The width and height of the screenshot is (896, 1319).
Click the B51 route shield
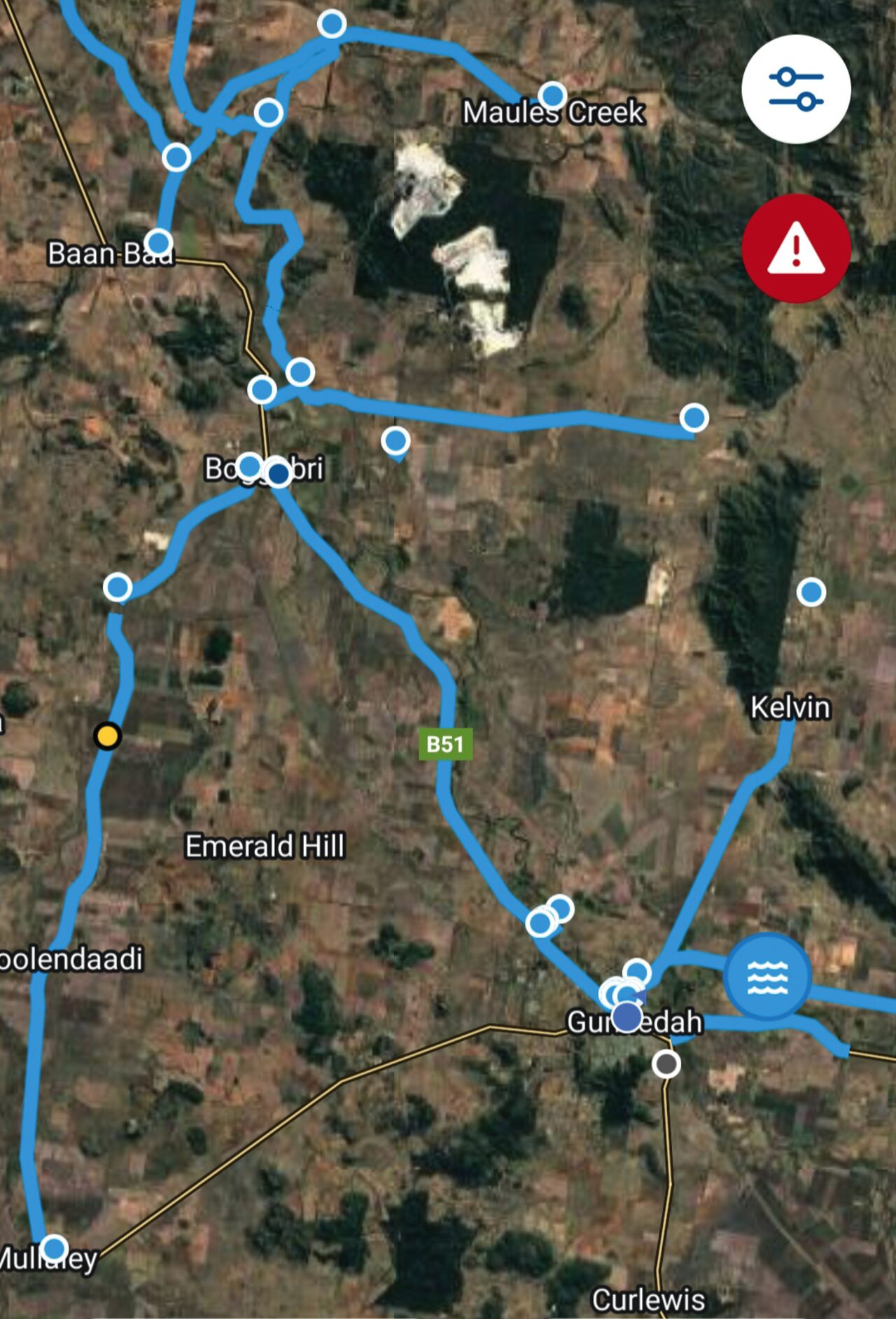tap(446, 744)
